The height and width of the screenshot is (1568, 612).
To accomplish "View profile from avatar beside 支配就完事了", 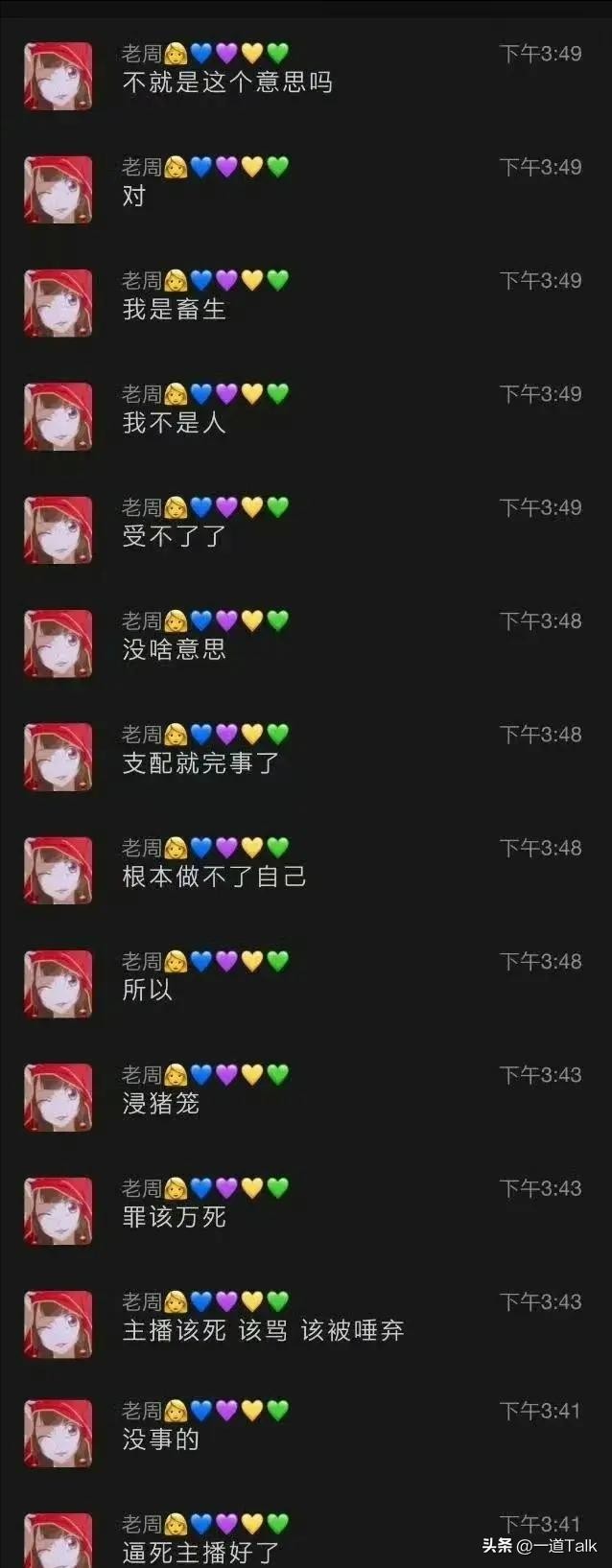I will pyautogui.click(x=59, y=757).
